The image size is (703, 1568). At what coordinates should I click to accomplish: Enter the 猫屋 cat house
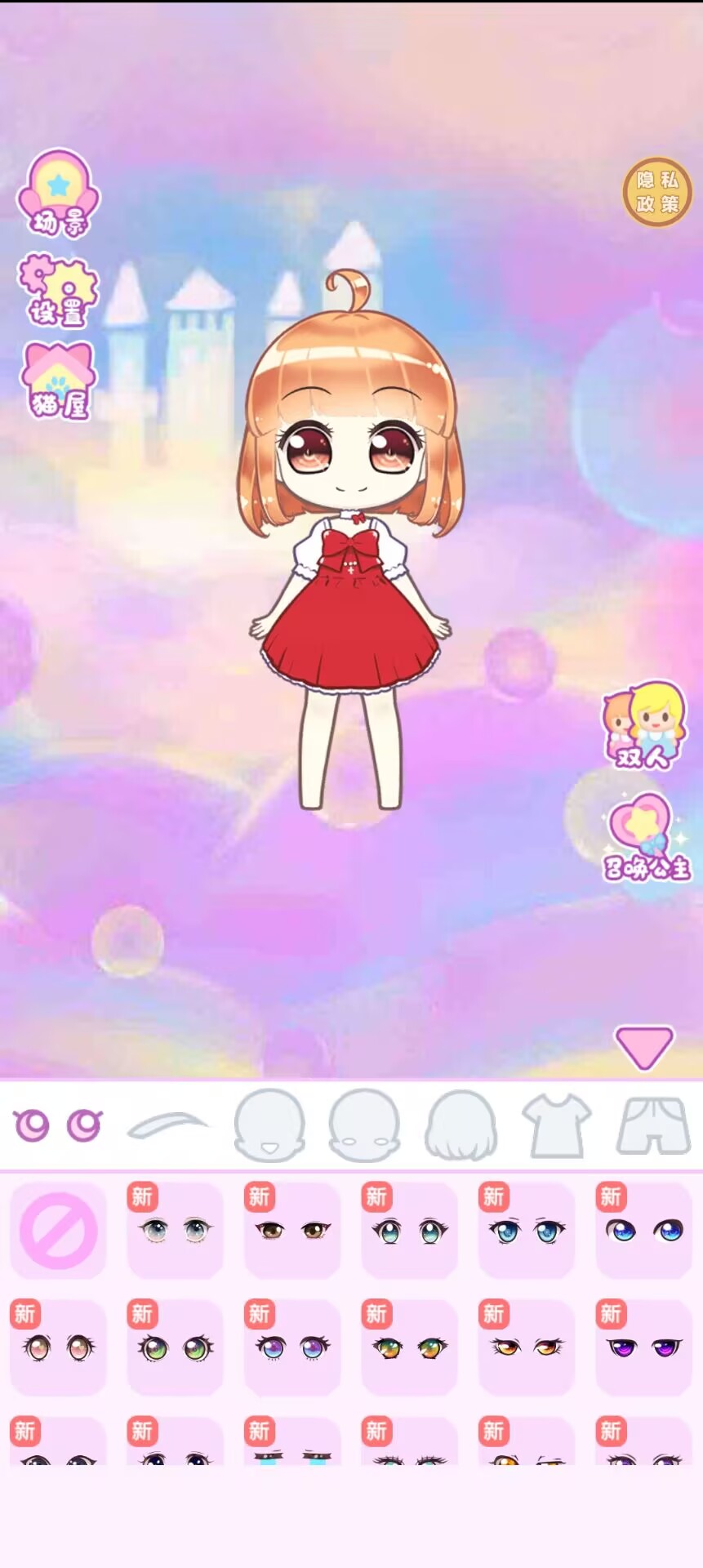(x=58, y=381)
